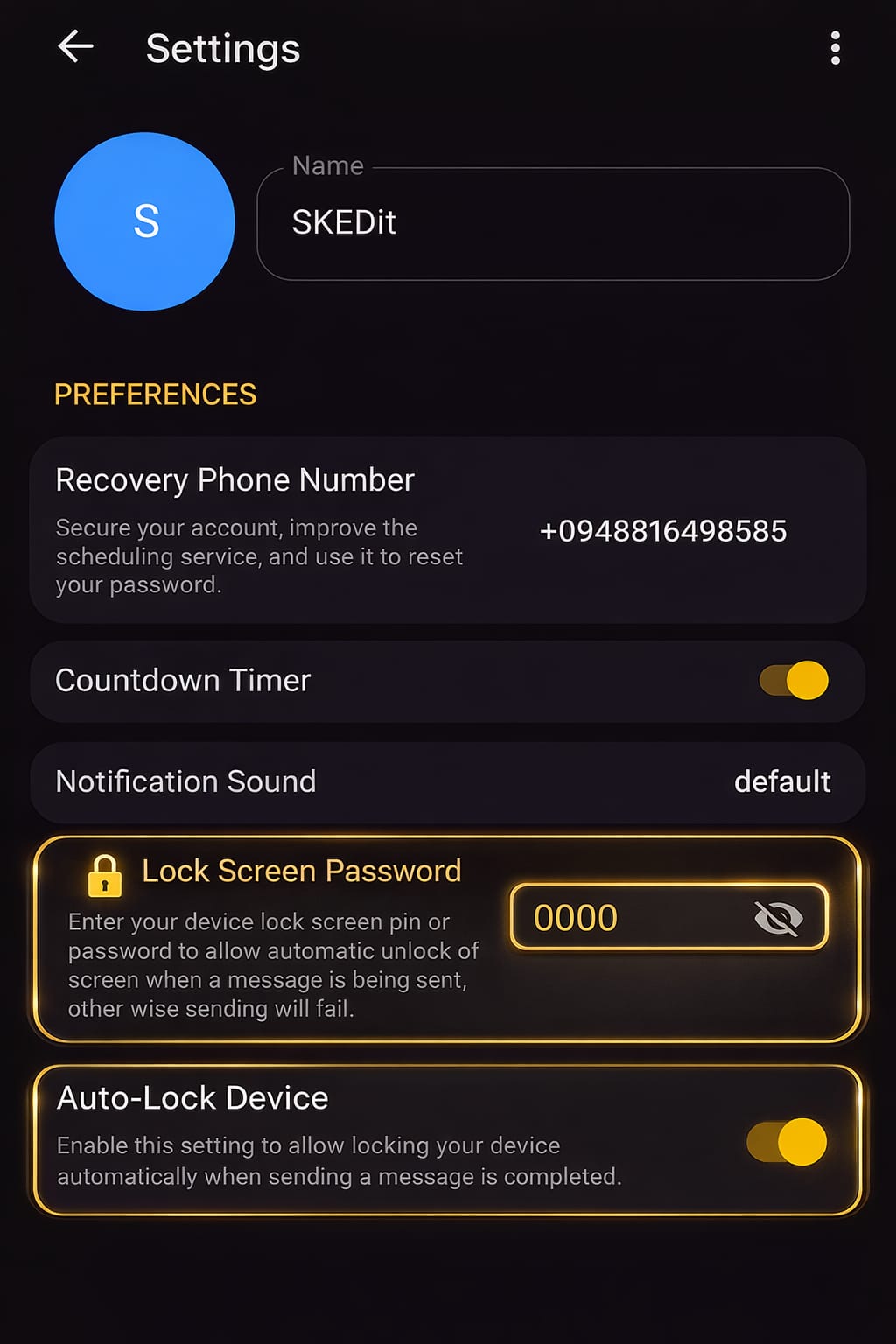The image size is (896, 1344).
Task: Open the three-dot overflow menu
Action: [x=835, y=48]
